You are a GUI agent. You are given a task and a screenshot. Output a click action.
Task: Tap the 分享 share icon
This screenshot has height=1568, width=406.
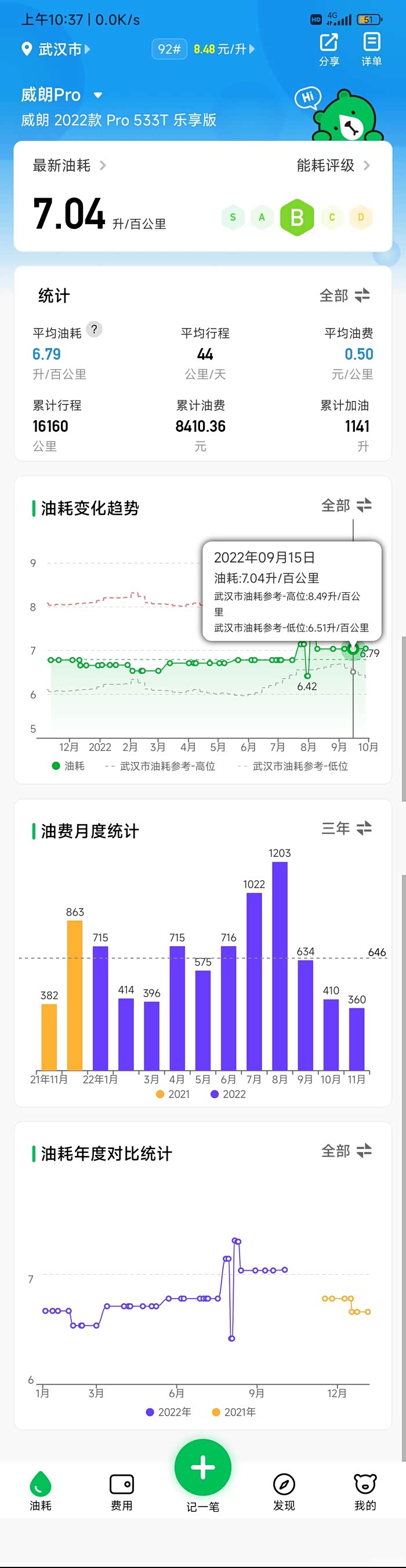tap(329, 49)
